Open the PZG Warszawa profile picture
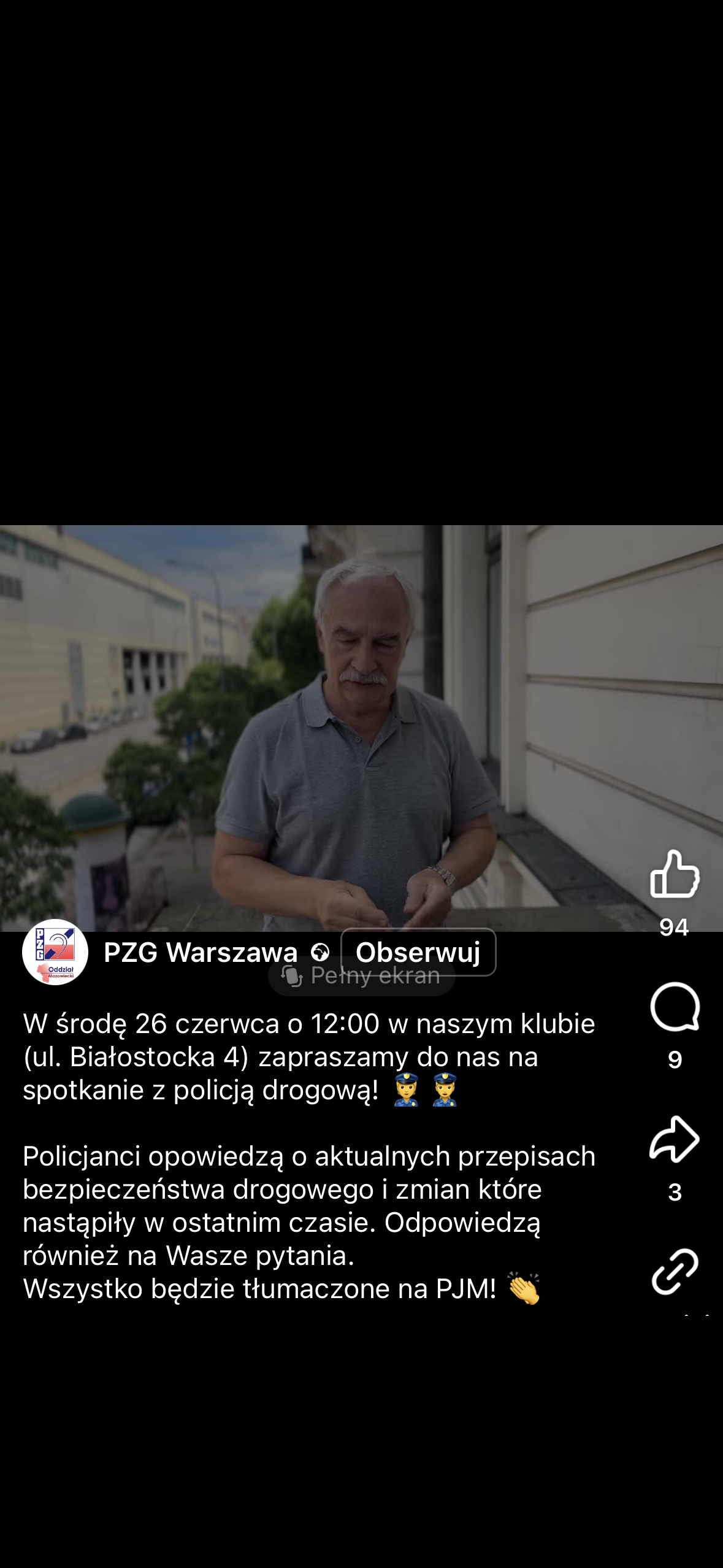The width and height of the screenshot is (723, 1568). pyautogui.click(x=55, y=952)
